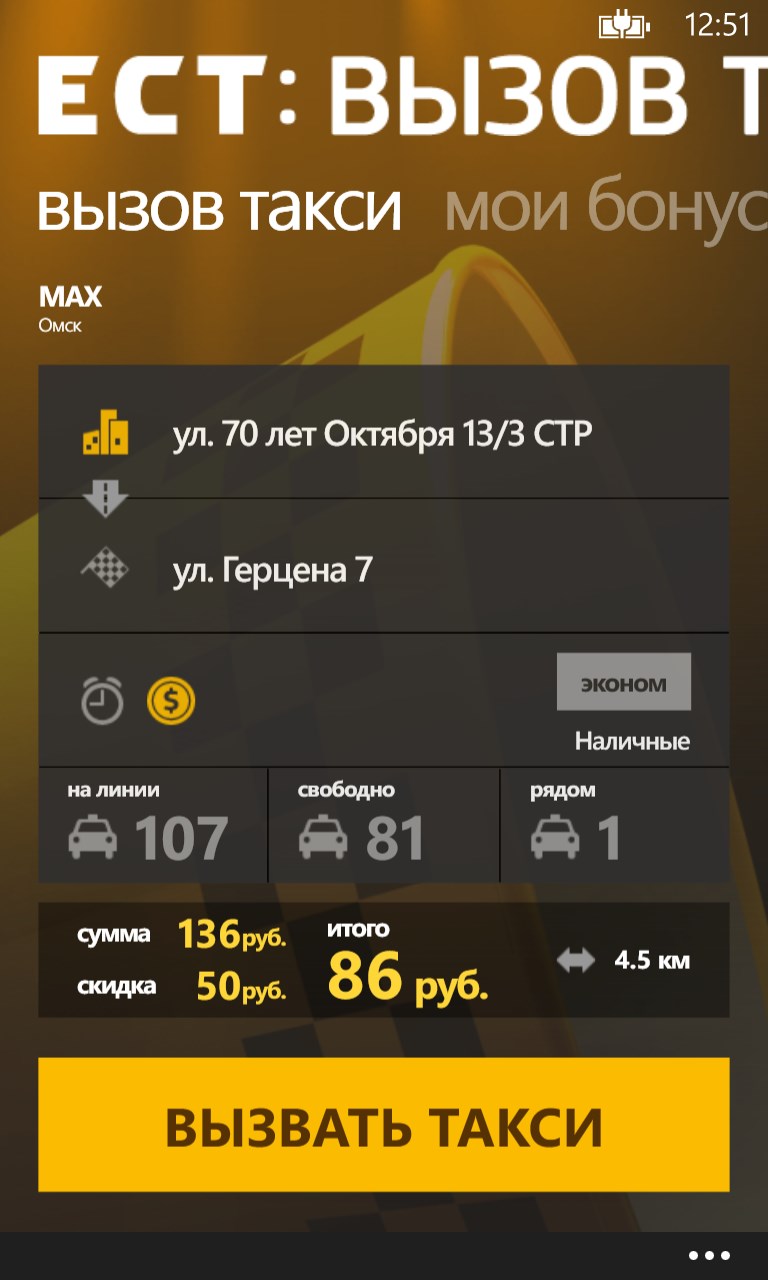Edit destination address ул. Герцена 7

pyautogui.click(x=382, y=570)
